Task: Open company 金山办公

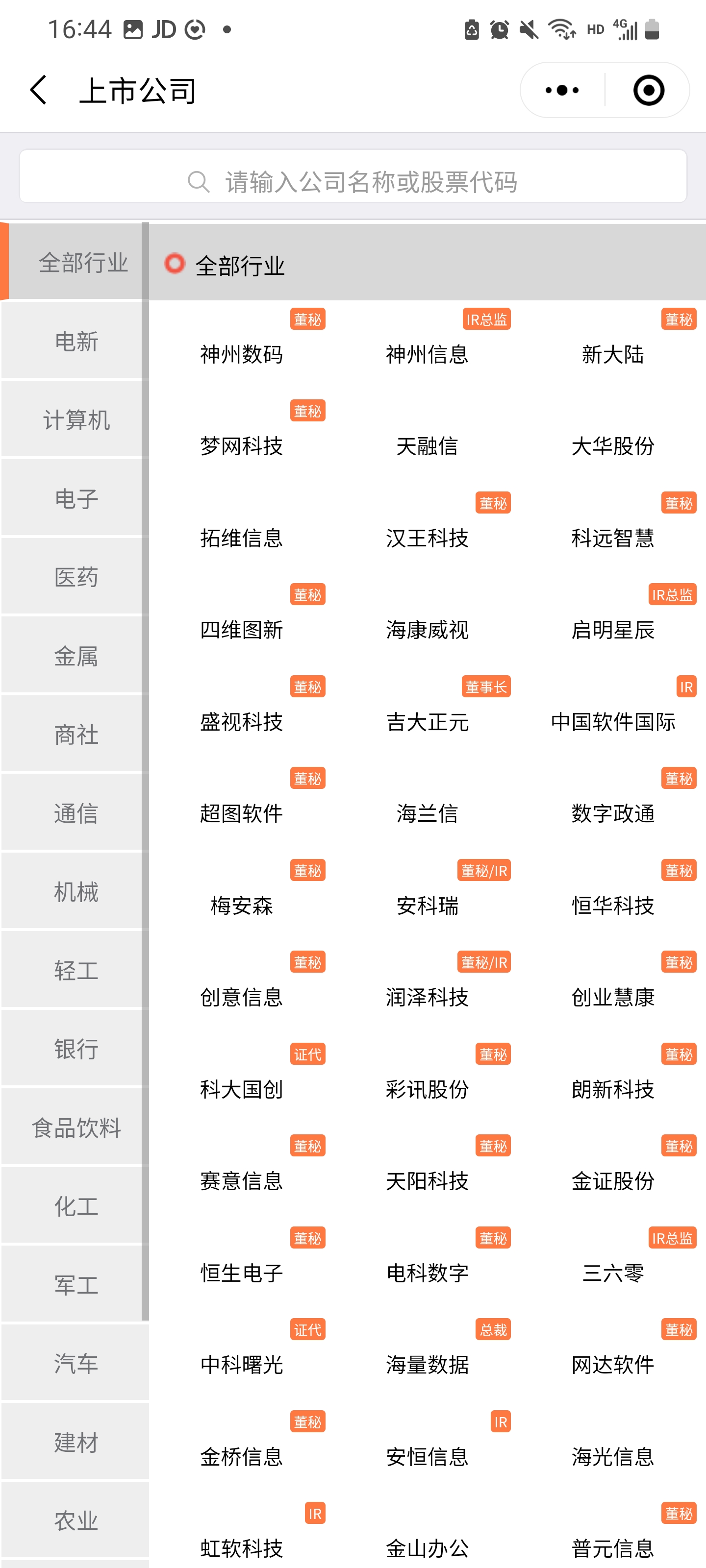Action: tap(427, 1547)
